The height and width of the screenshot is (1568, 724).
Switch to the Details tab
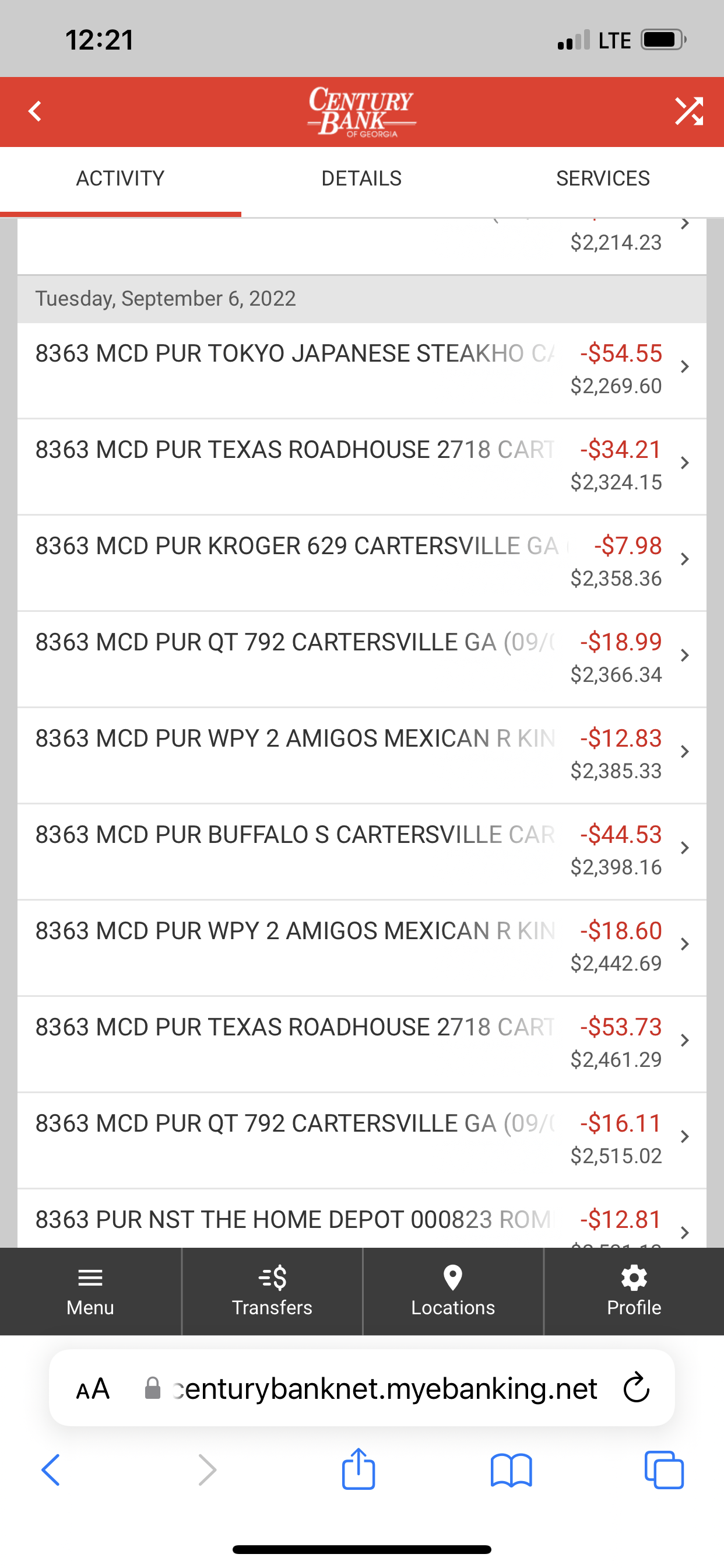(x=361, y=178)
